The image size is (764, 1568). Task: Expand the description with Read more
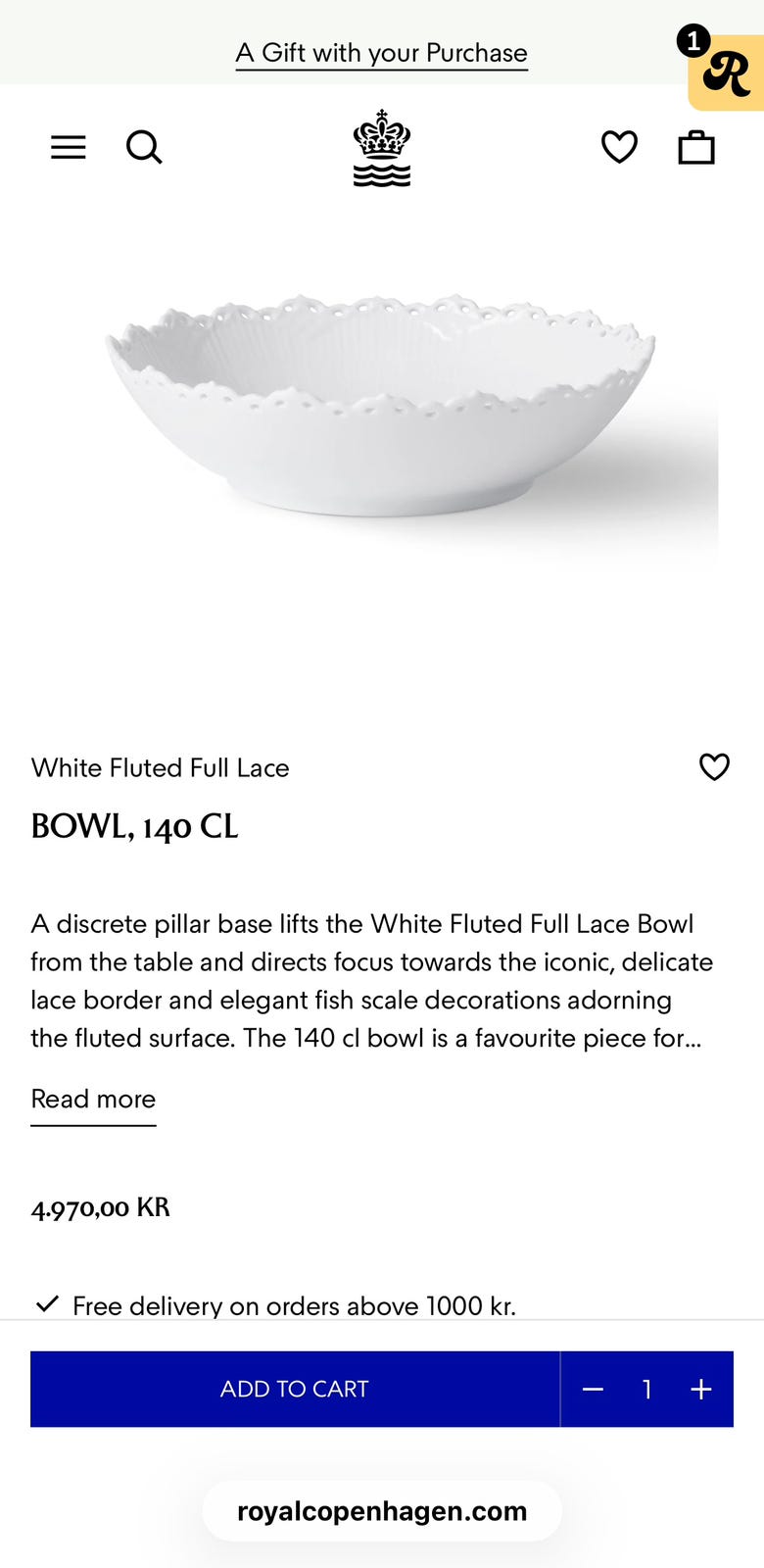93,1100
